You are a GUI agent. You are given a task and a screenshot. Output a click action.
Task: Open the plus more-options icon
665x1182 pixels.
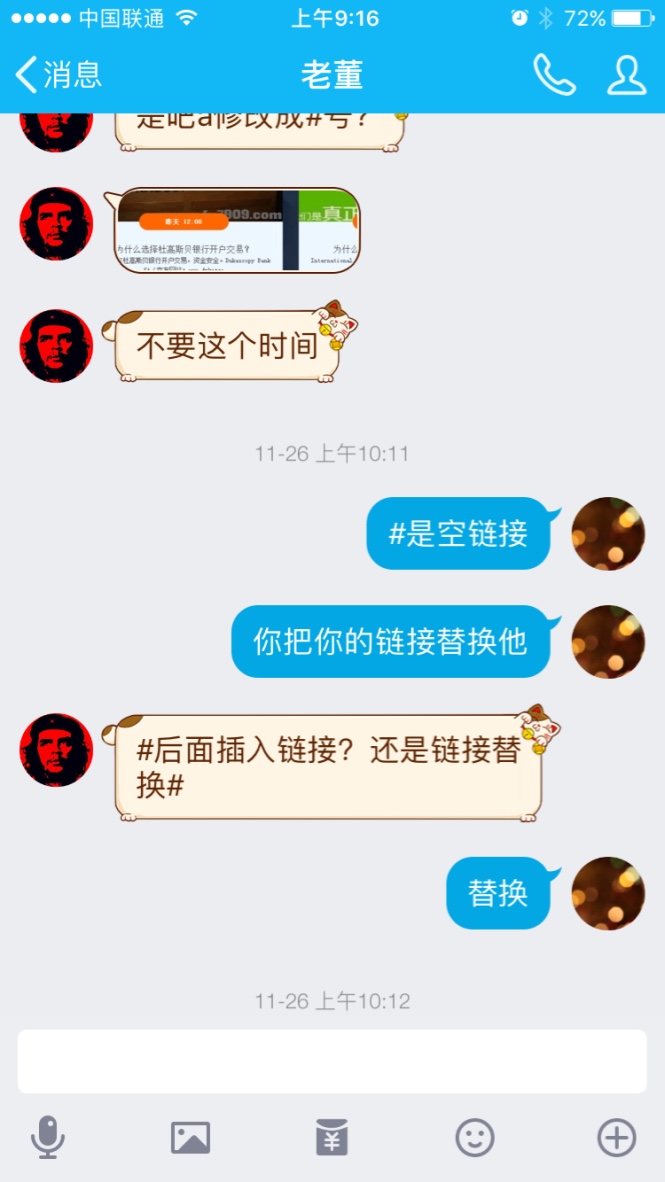tap(616, 1137)
